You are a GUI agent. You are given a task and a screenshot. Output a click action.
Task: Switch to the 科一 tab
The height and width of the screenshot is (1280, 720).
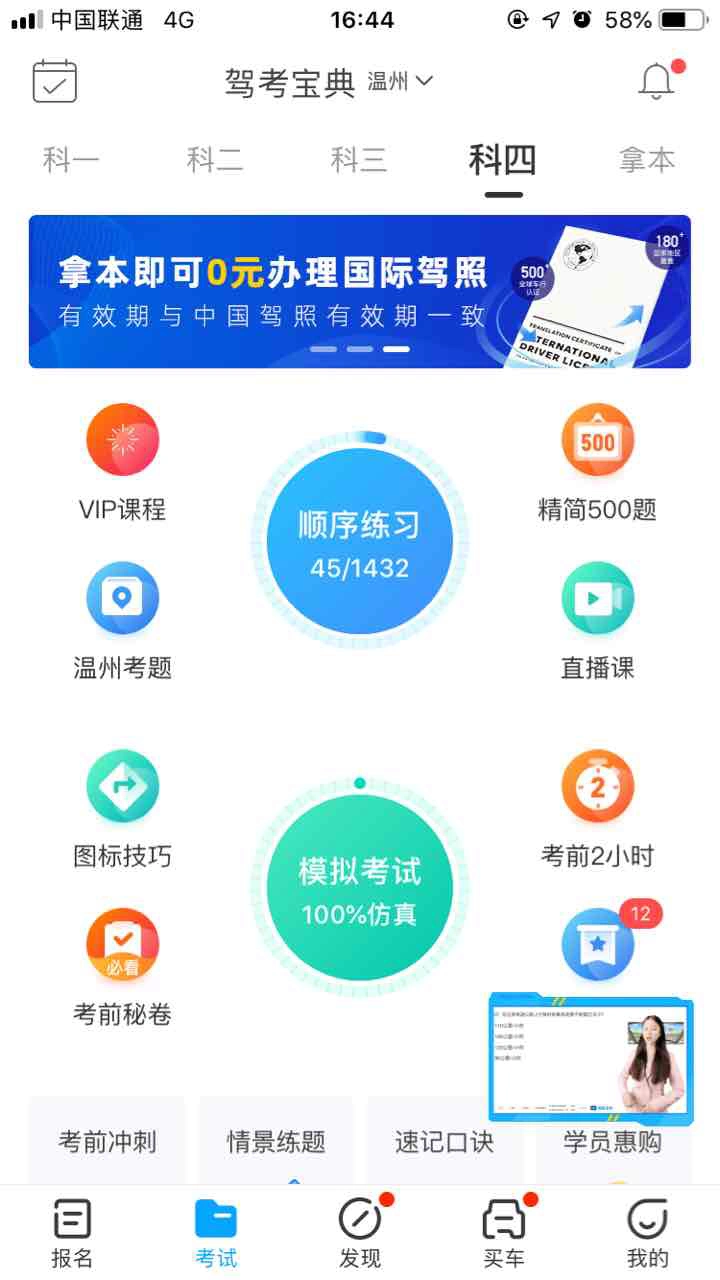coord(71,160)
